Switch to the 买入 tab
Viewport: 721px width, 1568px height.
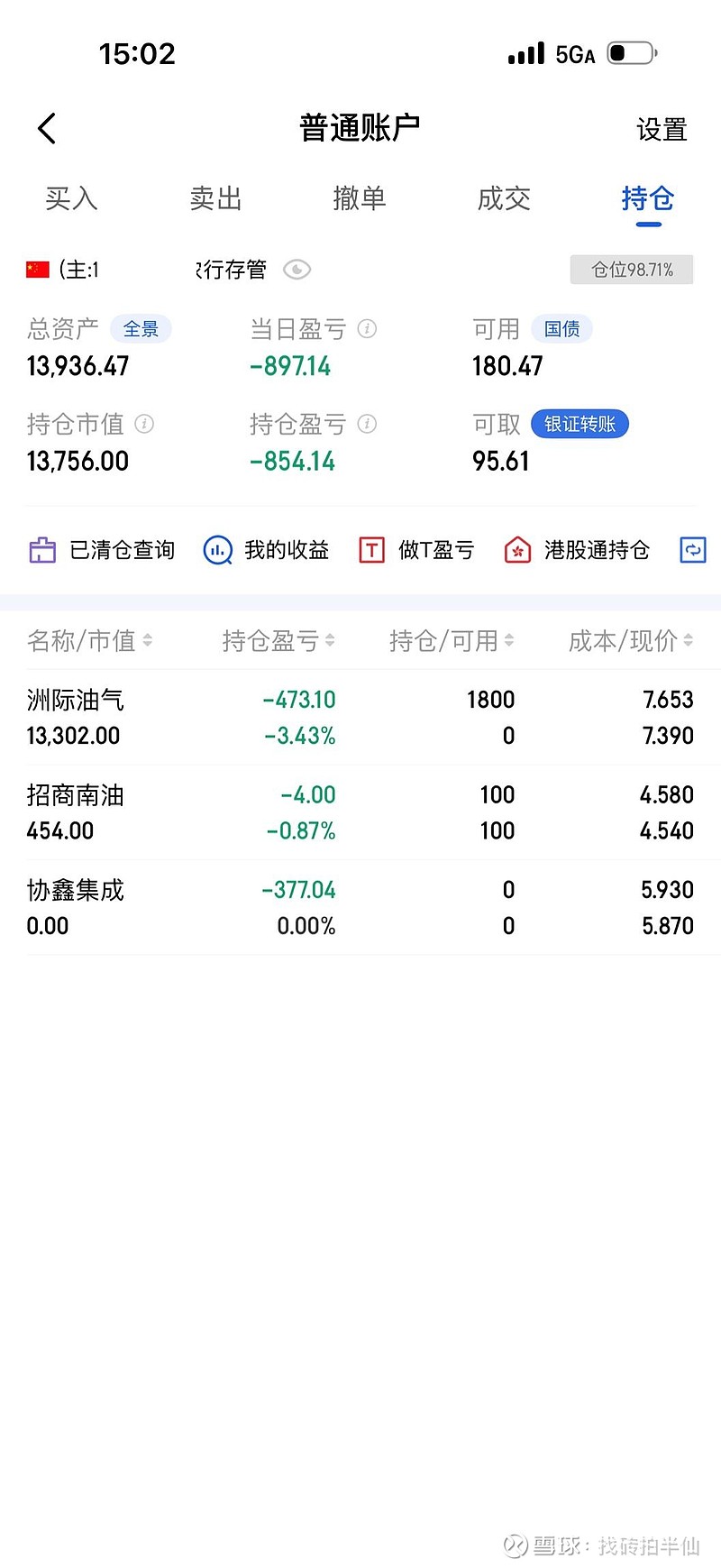click(x=71, y=198)
